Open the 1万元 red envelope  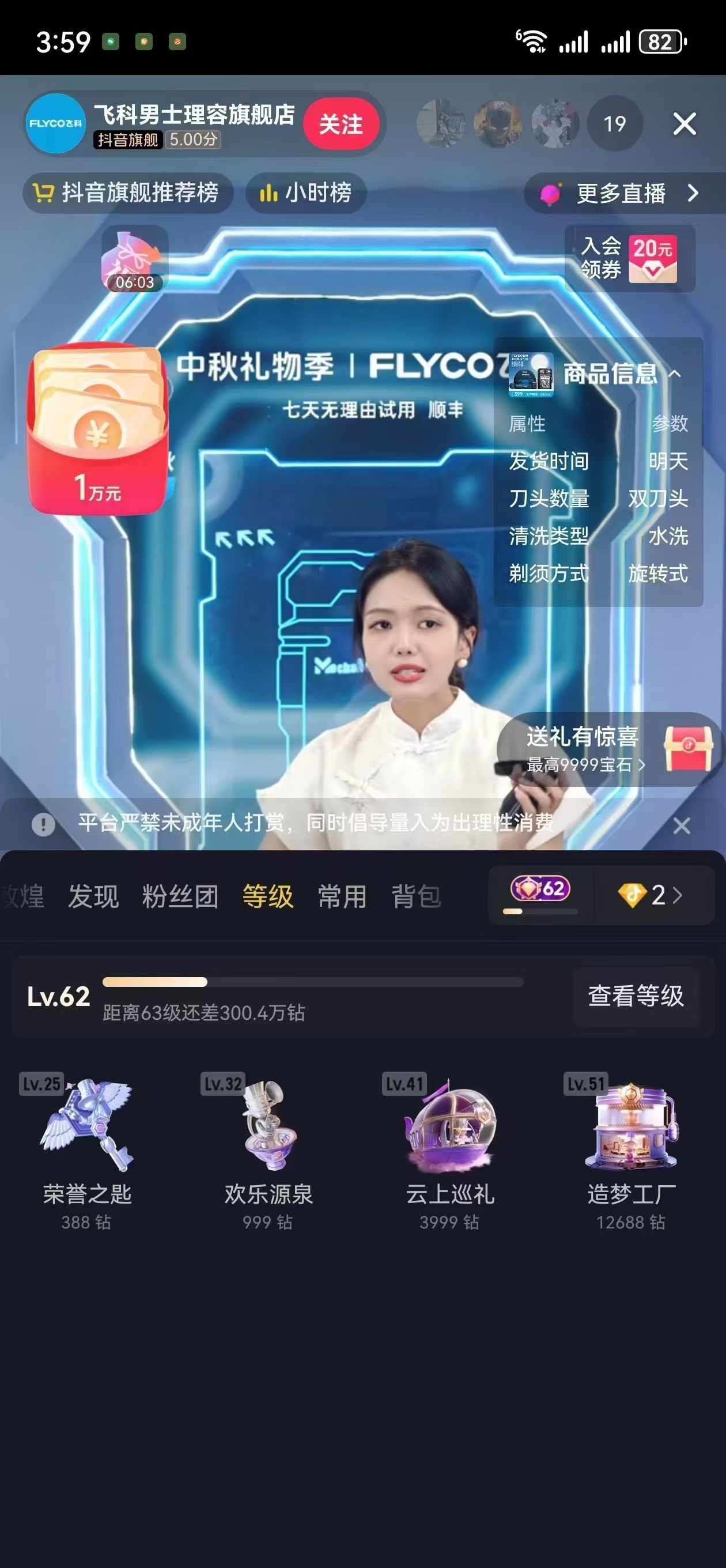tap(97, 429)
